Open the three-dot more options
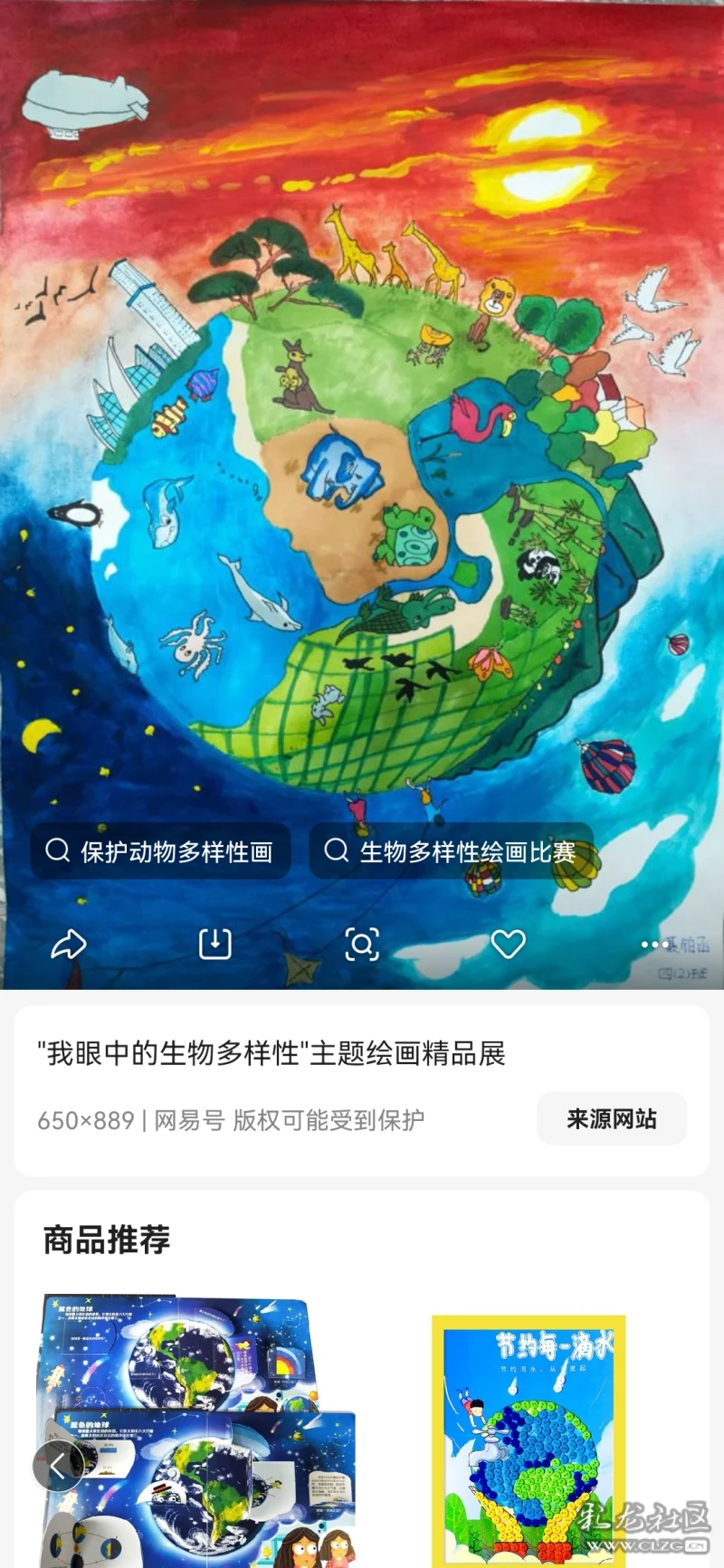This screenshot has height=1568, width=724. pyautogui.click(x=654, y=945)
